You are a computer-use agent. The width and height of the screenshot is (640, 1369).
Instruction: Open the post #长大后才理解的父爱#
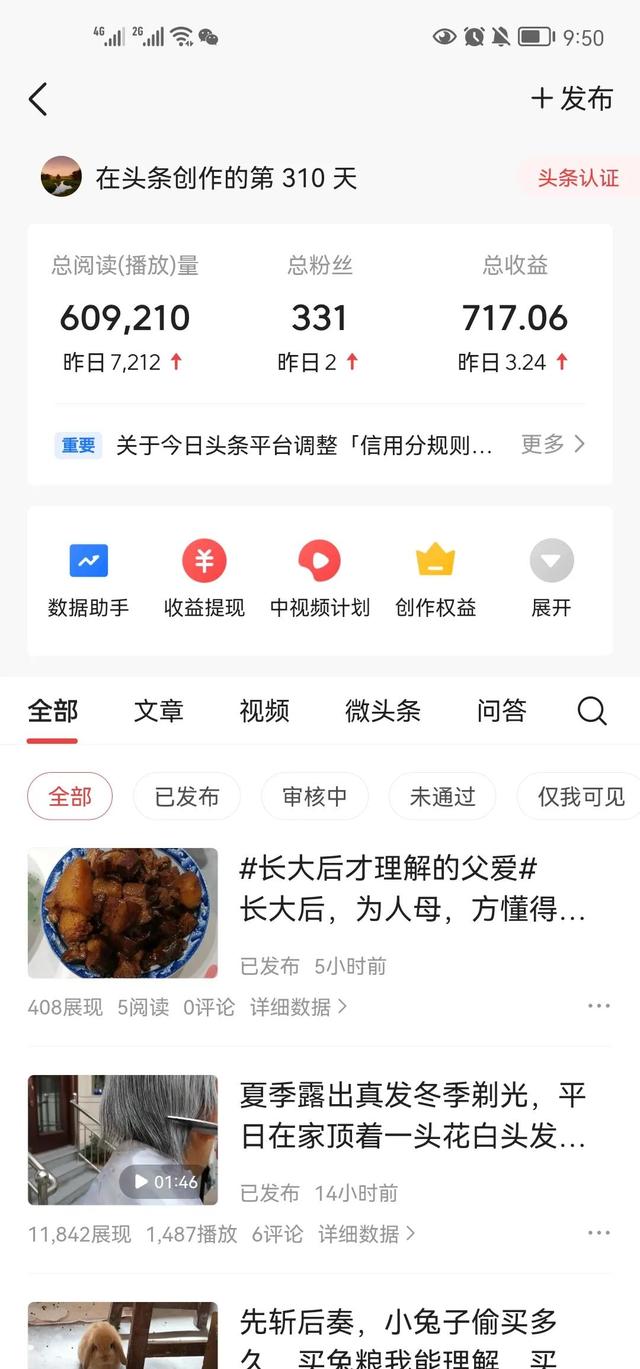point(412,889)
